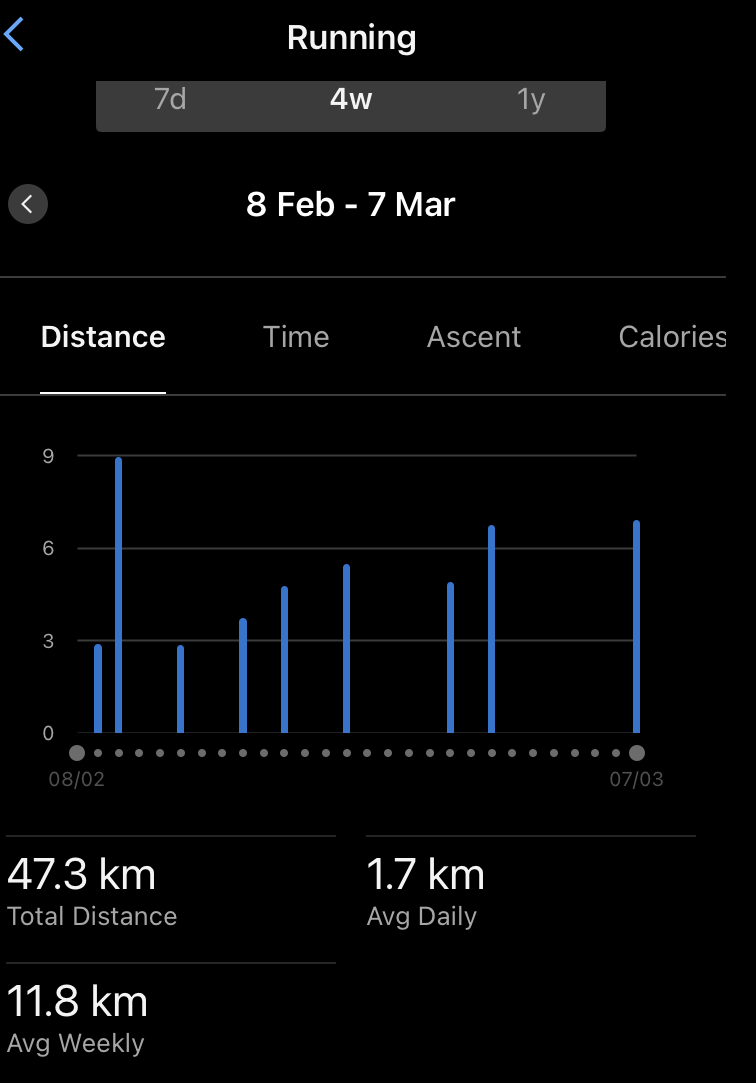Switch to the 7d range
This screenshot has height=1083, width=756.
tap(170, 101)
